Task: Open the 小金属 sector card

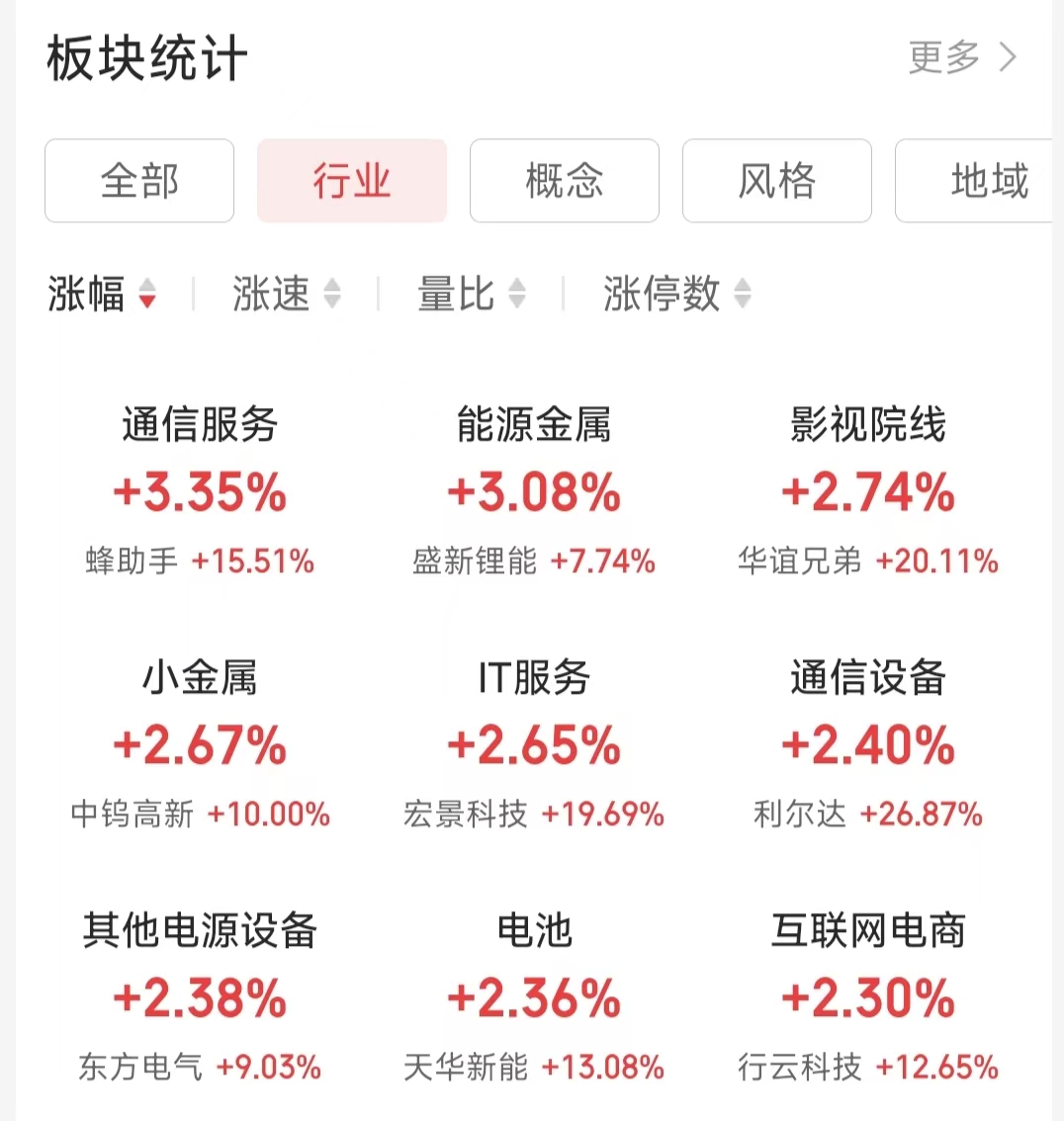Action: [x=200, y=744]
